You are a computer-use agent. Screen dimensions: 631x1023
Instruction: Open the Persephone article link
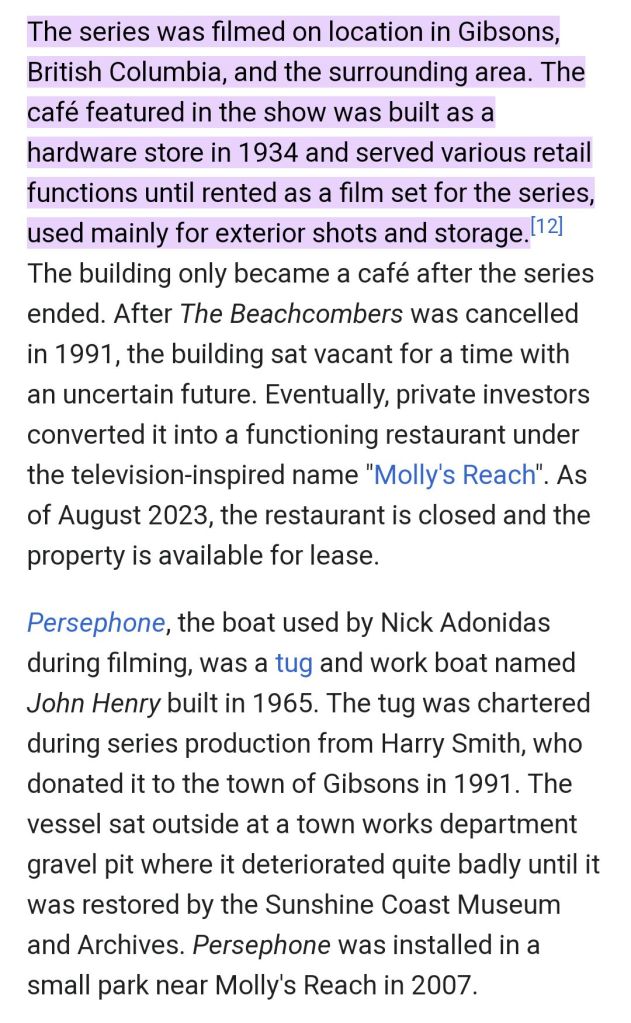coord(95,623)
